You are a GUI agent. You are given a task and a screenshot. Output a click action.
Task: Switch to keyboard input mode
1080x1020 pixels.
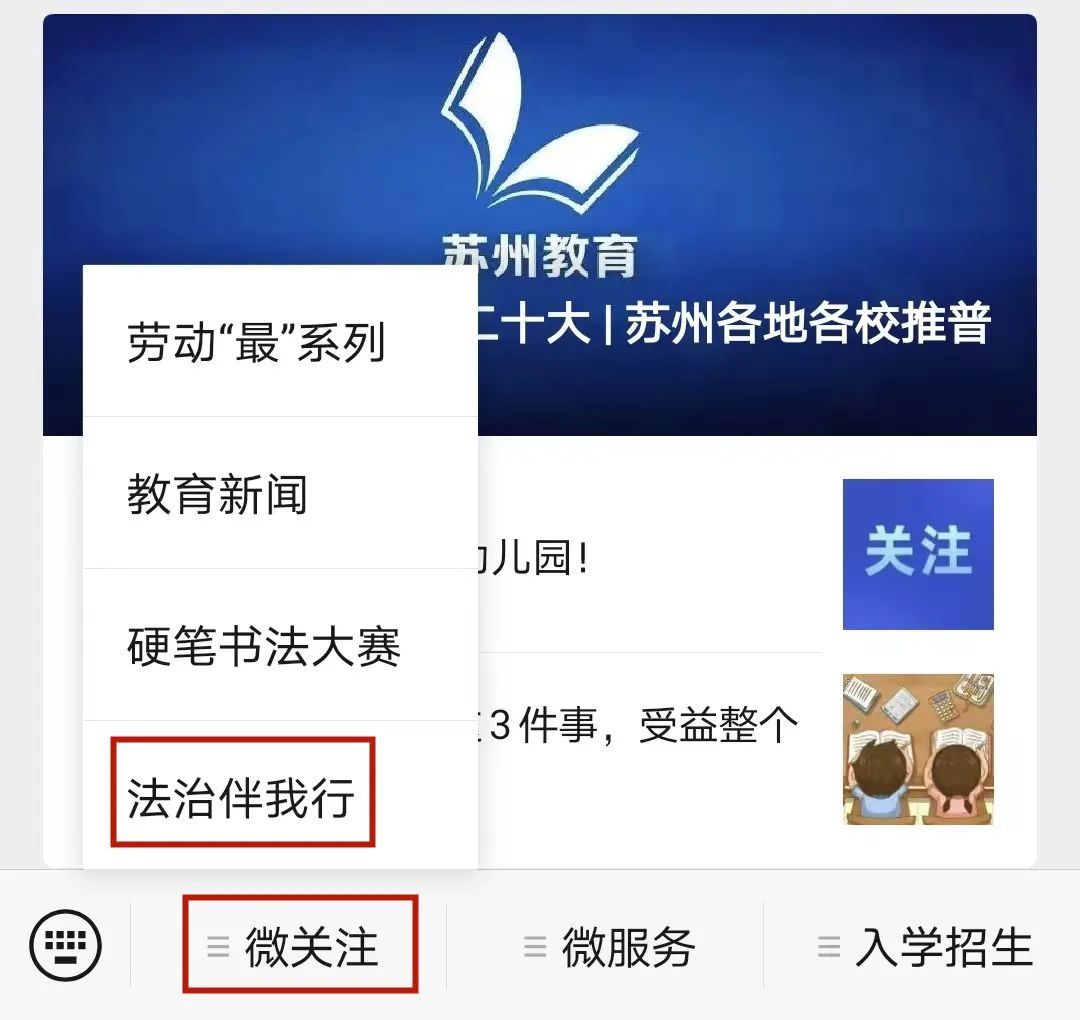point(66,945)
